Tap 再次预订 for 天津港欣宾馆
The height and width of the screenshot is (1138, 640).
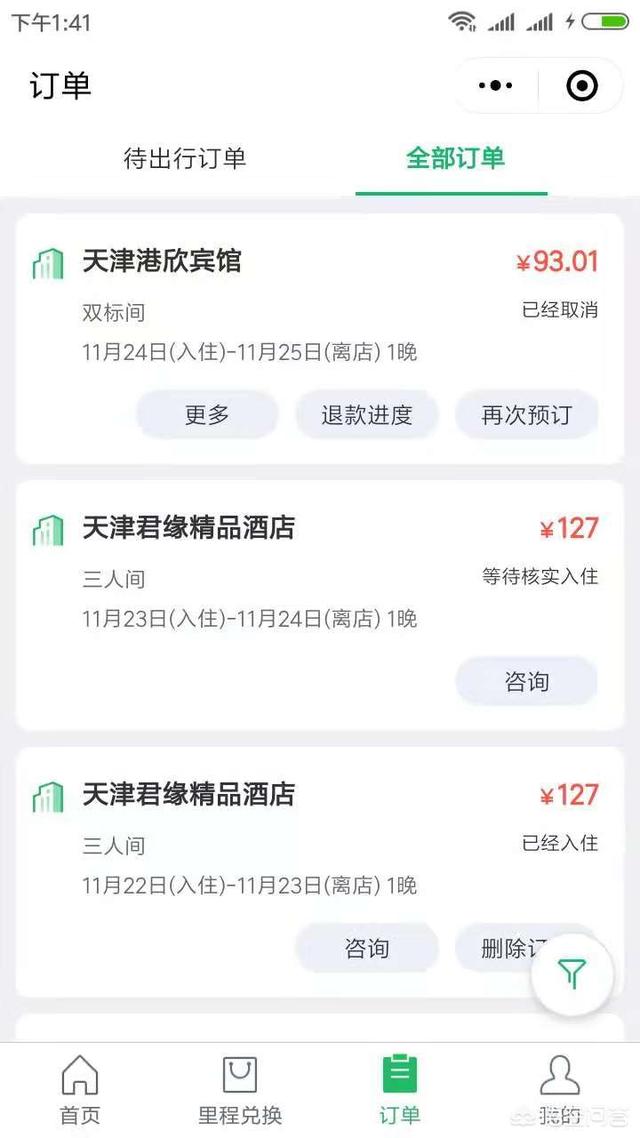click(x=526, y=415)
